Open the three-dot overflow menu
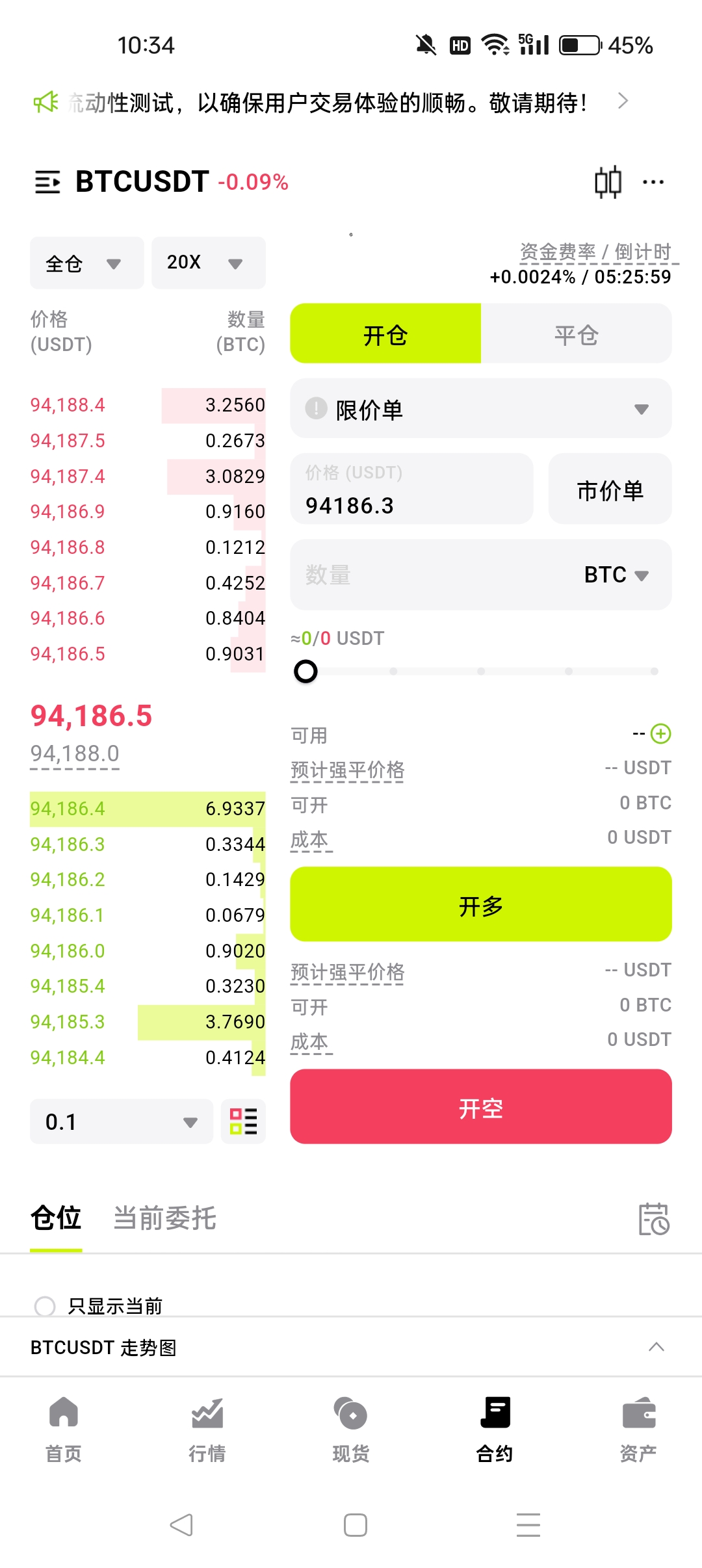 (x=653, y=182)
